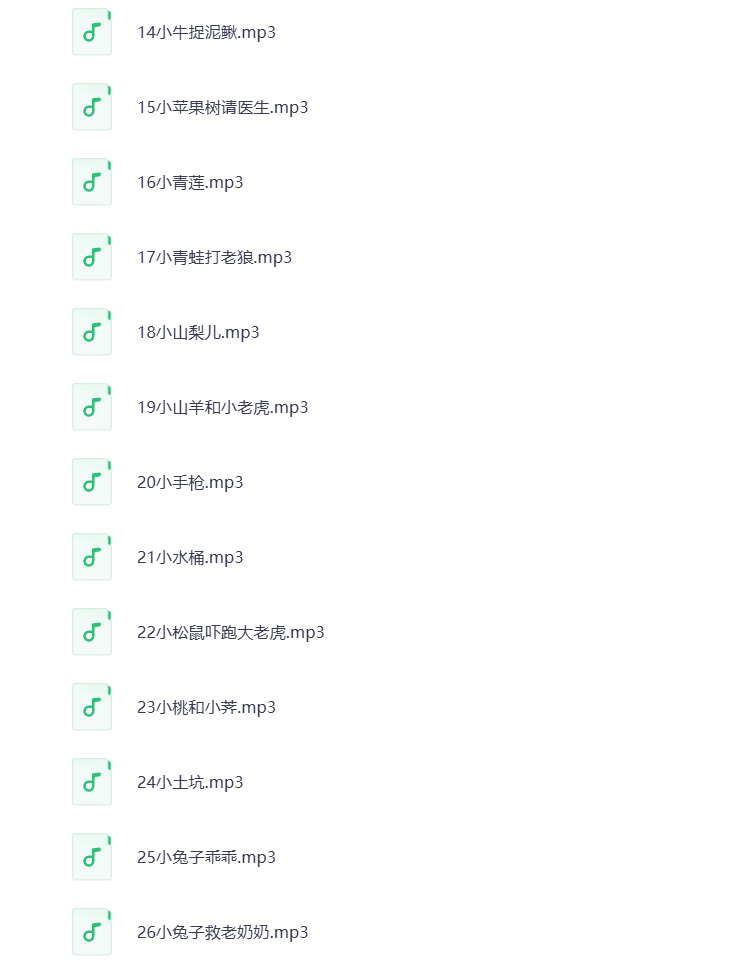
Task: Select the filename 25小兔子乖乖.mp3
Action: (x=207, y=857)
